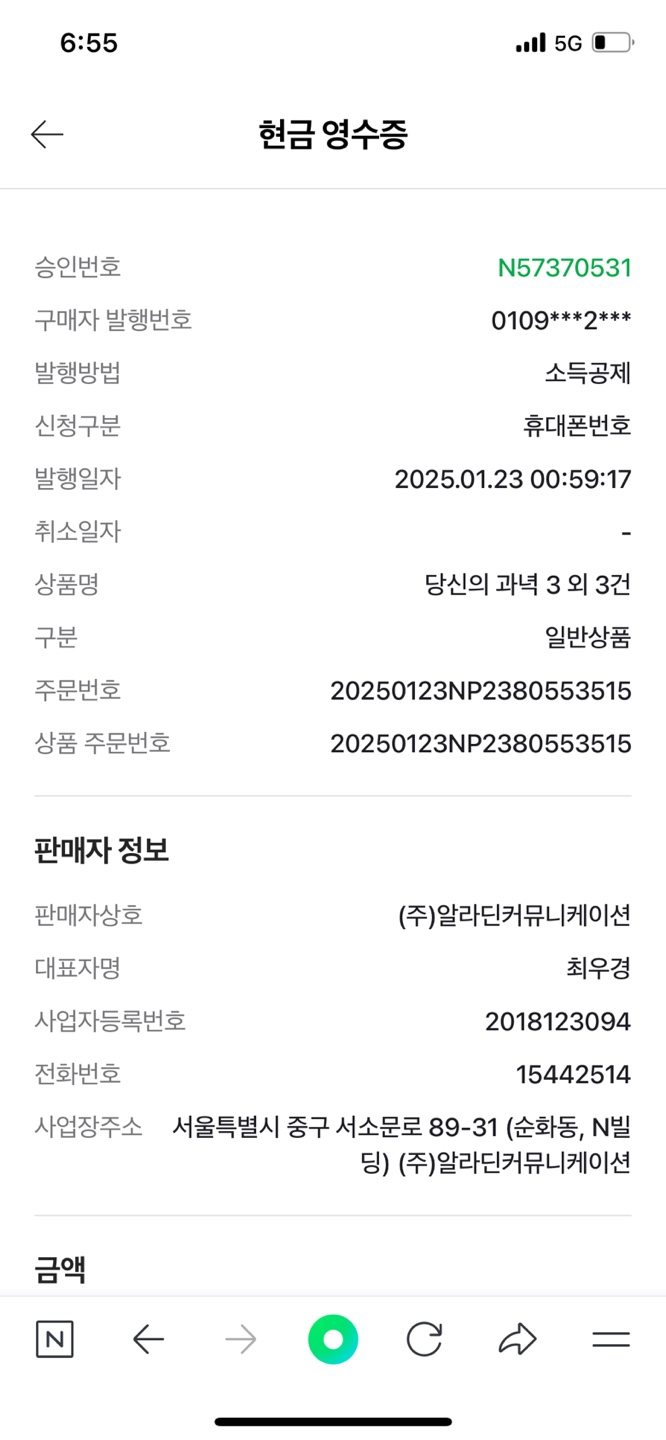Viewport: 666px width, 1440px height.
Task: Go back from the 현금 영수증 page
Action: tap(47, 134)
